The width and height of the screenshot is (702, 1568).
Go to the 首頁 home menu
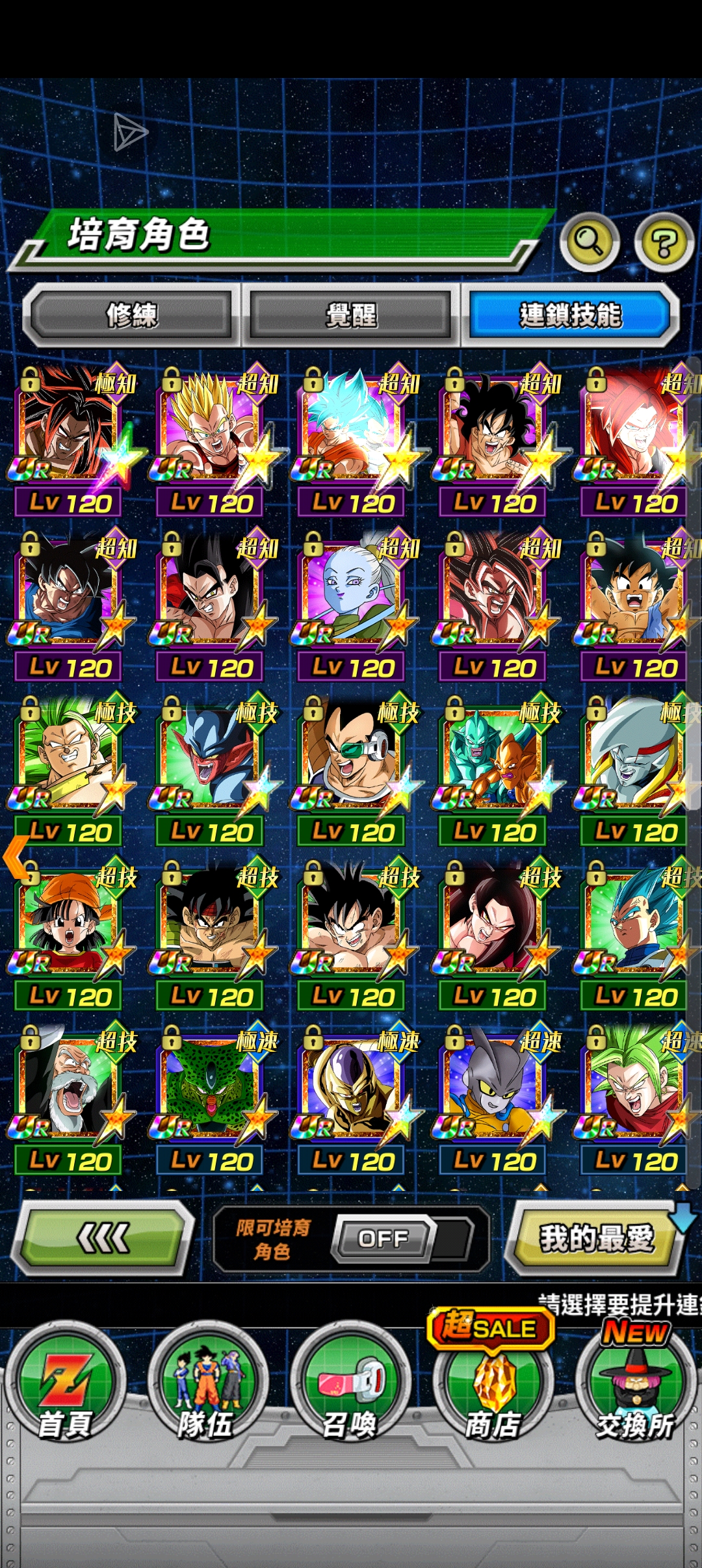point(65,1385)
